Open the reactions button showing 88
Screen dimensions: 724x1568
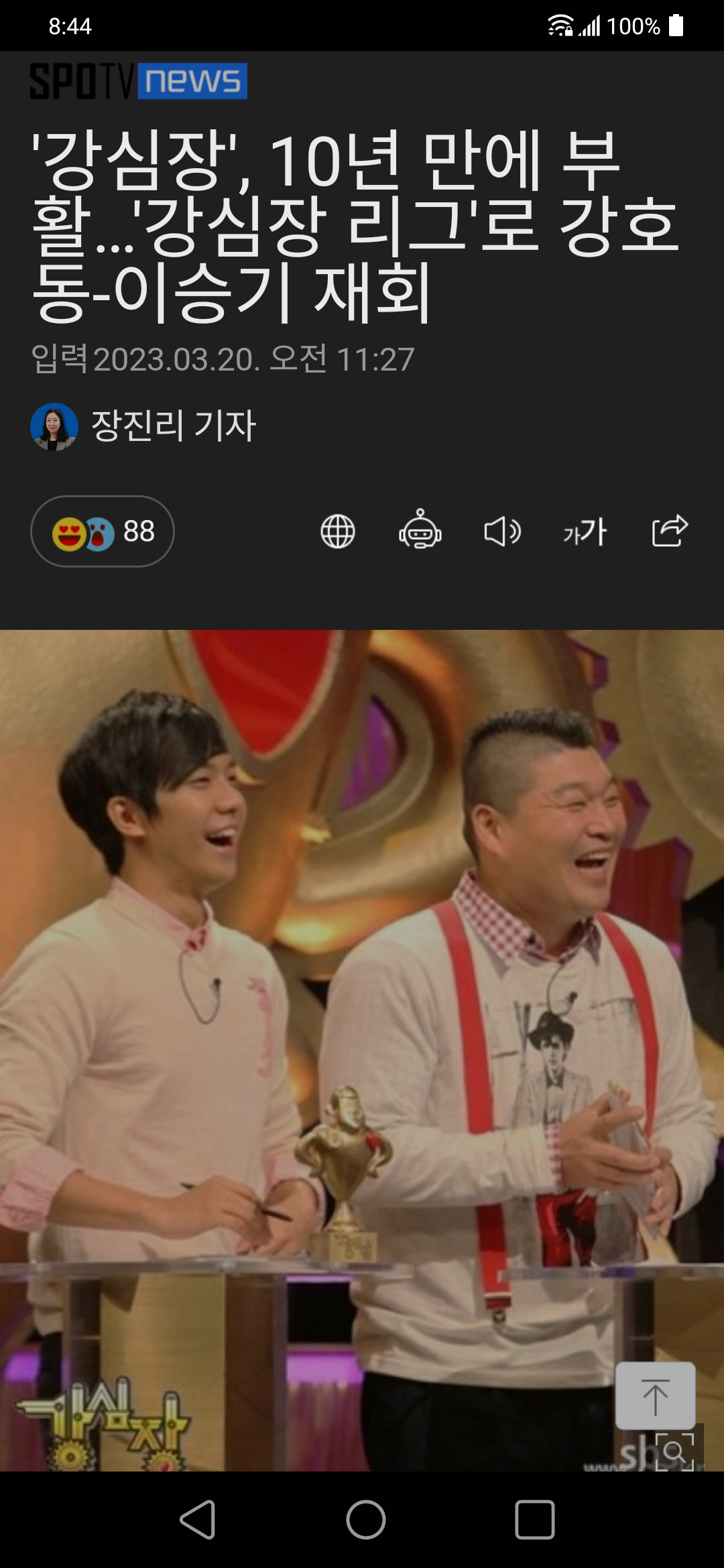[103, 531]
